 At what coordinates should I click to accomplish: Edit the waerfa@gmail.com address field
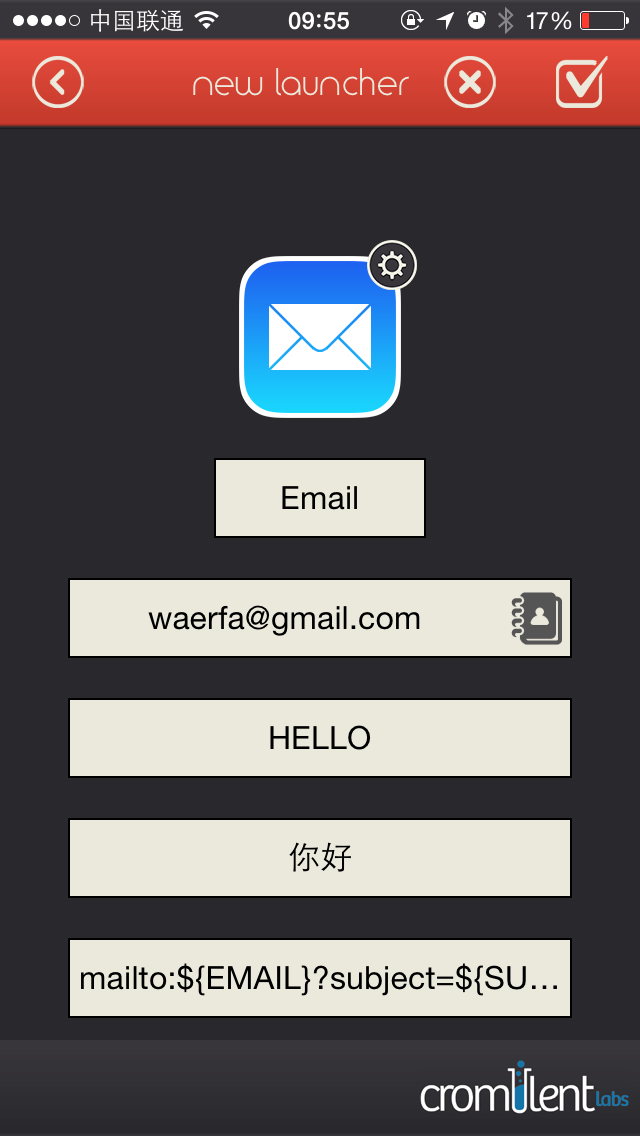pyautogui.click(x=320, y=618)
